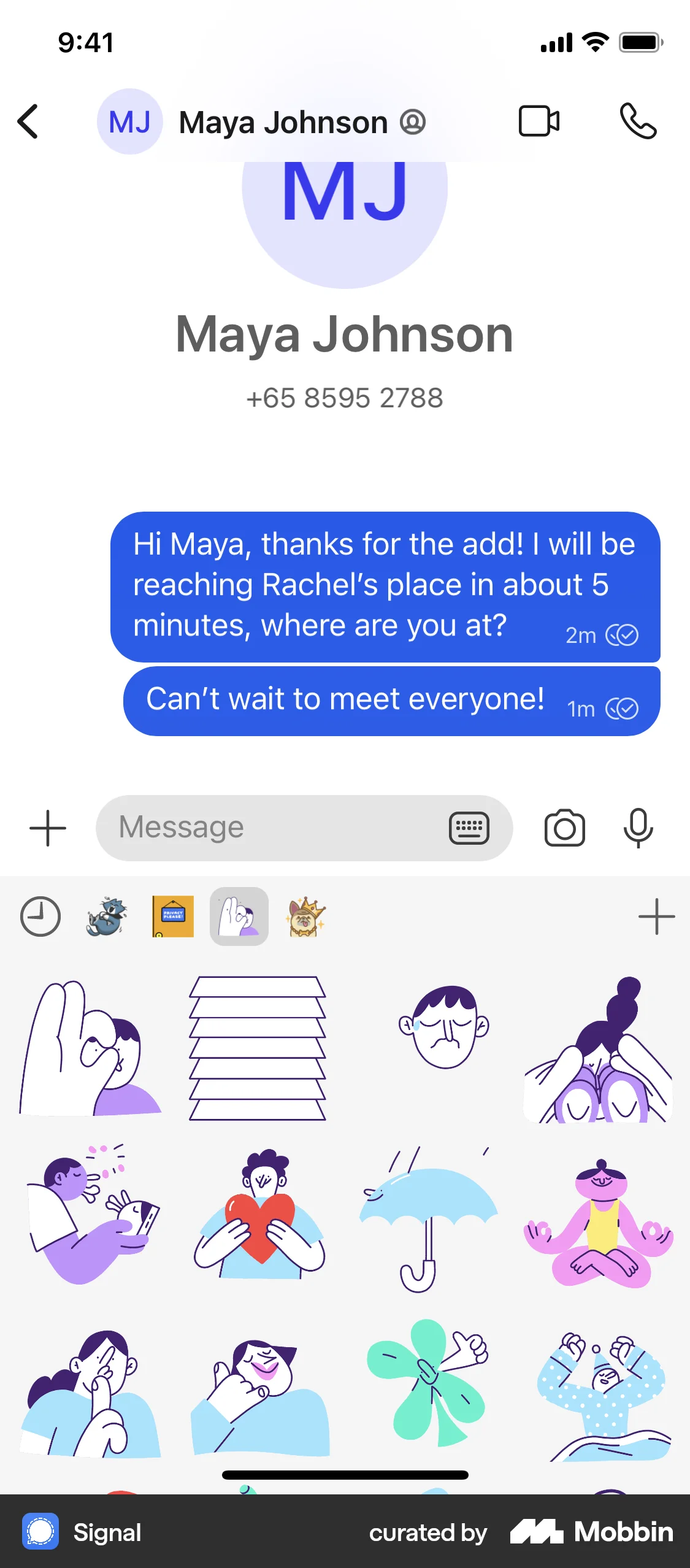Add a new sticker pack

[x=656, y=917]
